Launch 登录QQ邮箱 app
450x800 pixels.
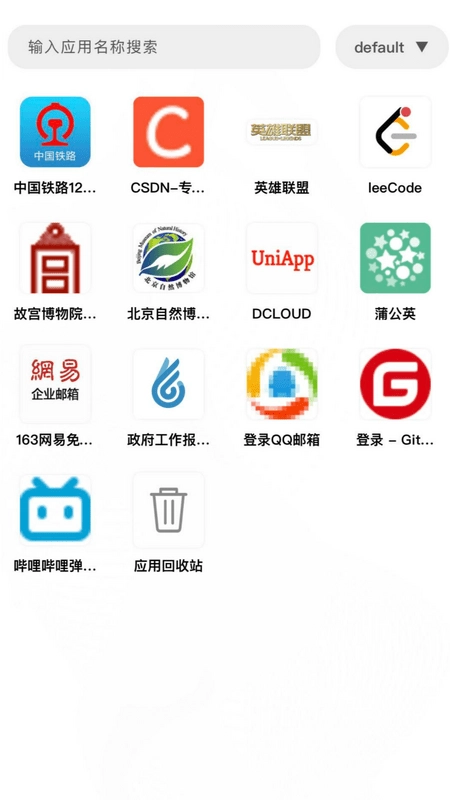tap(282, 384)
